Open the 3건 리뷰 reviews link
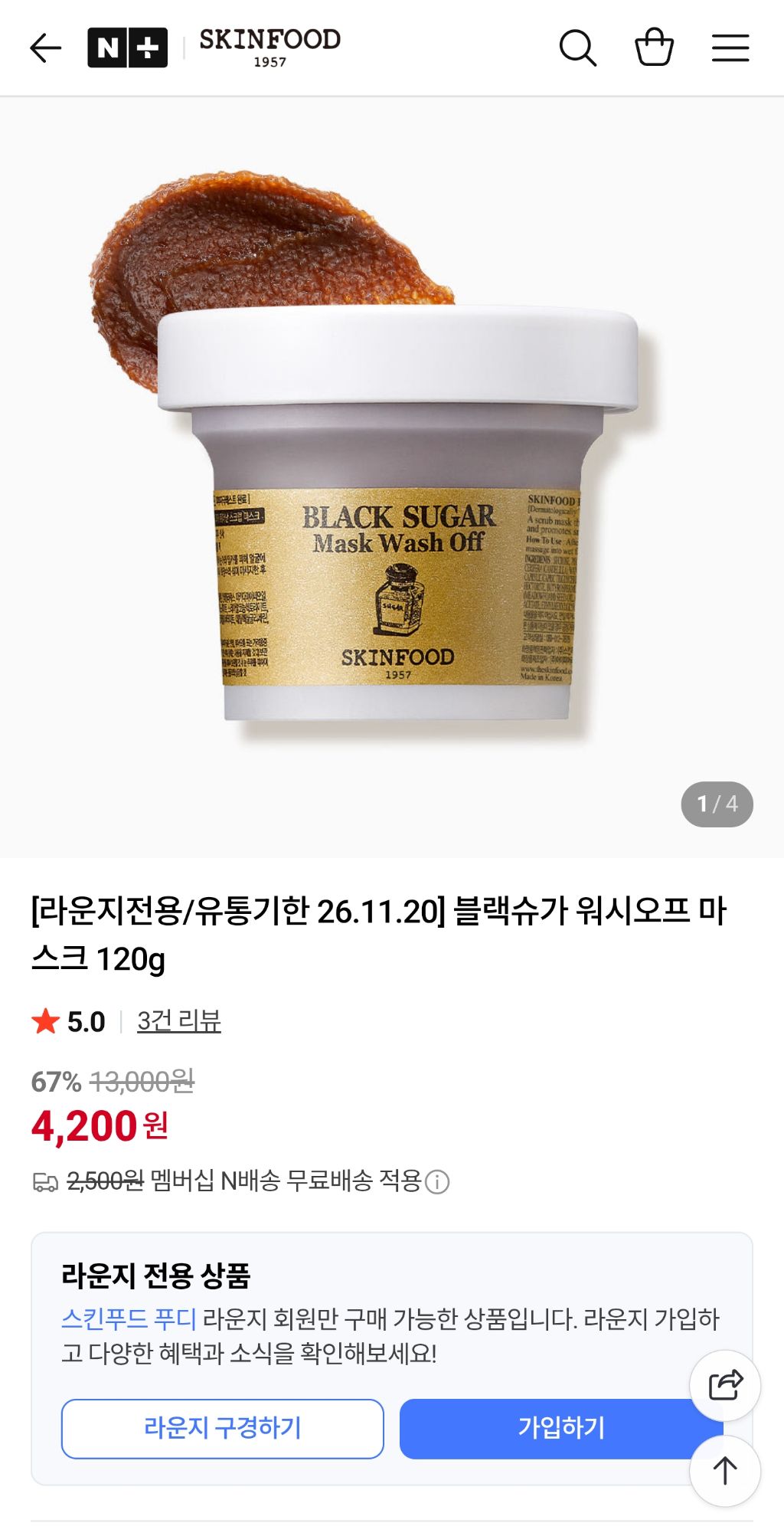This screenshot has width=784, height=1536. 179,1021
